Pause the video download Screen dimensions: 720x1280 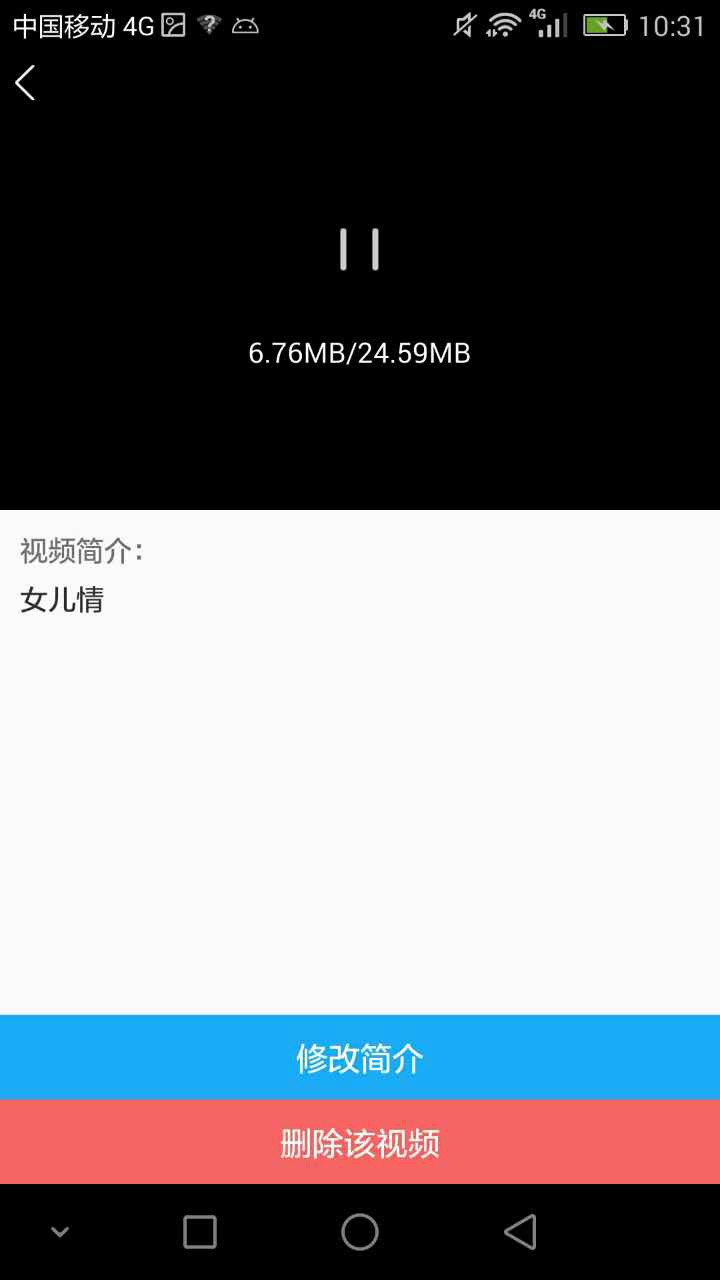359,249
